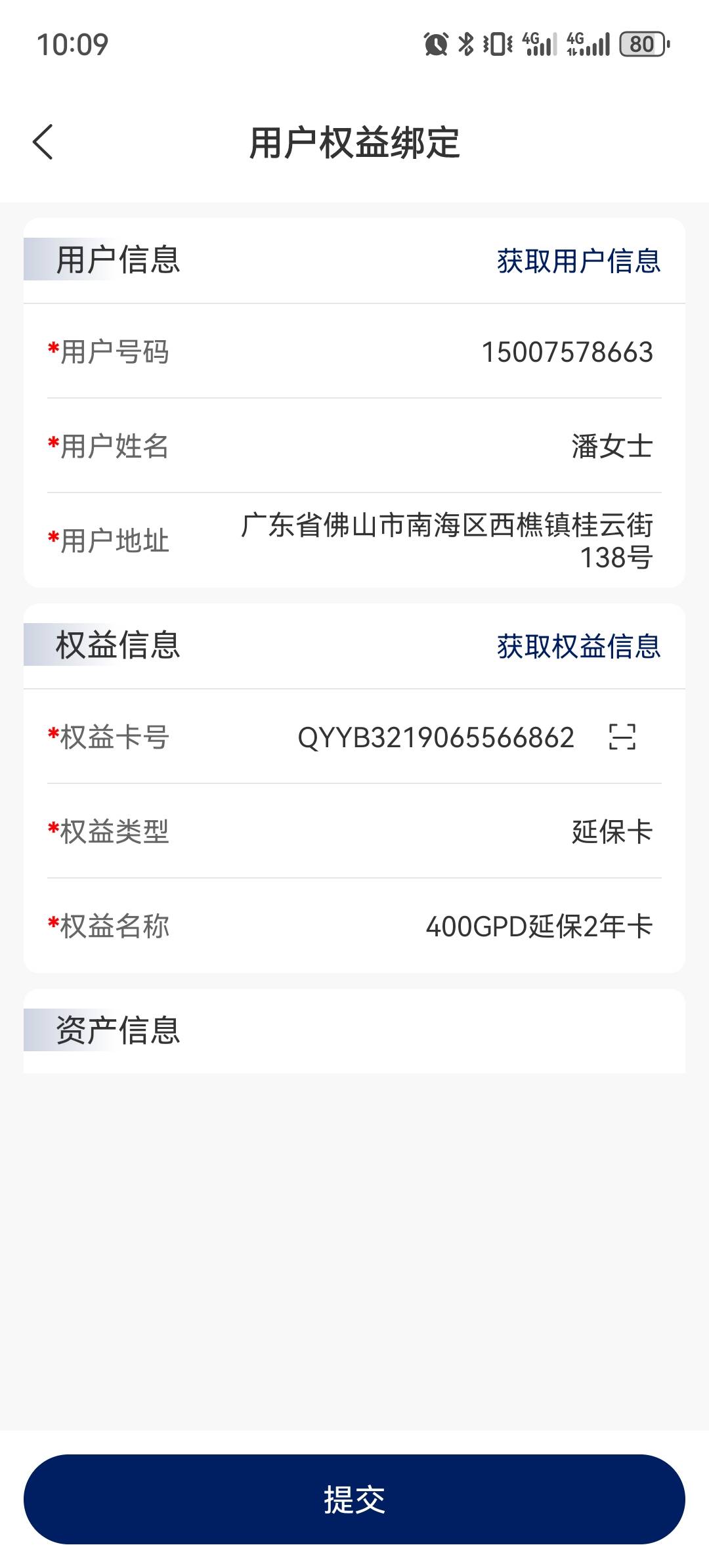Open scanner icon beside 权益卡号
This screenshot has width=709, height=1568.
click(x=622, y=737)
